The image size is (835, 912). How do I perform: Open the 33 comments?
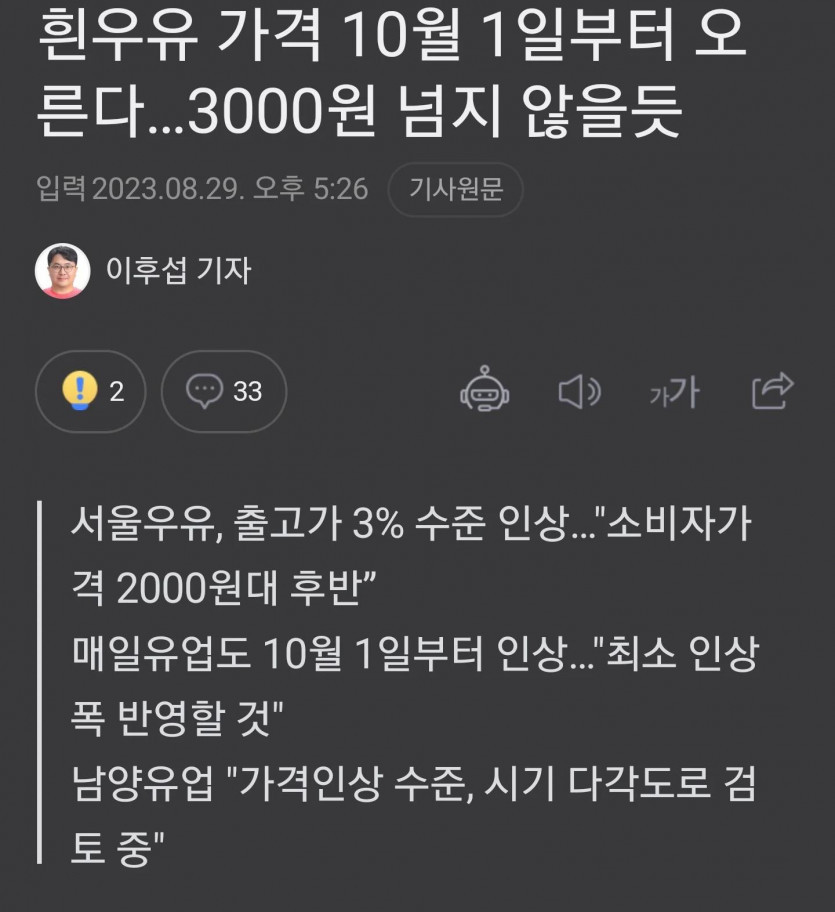tap(224, 391)
